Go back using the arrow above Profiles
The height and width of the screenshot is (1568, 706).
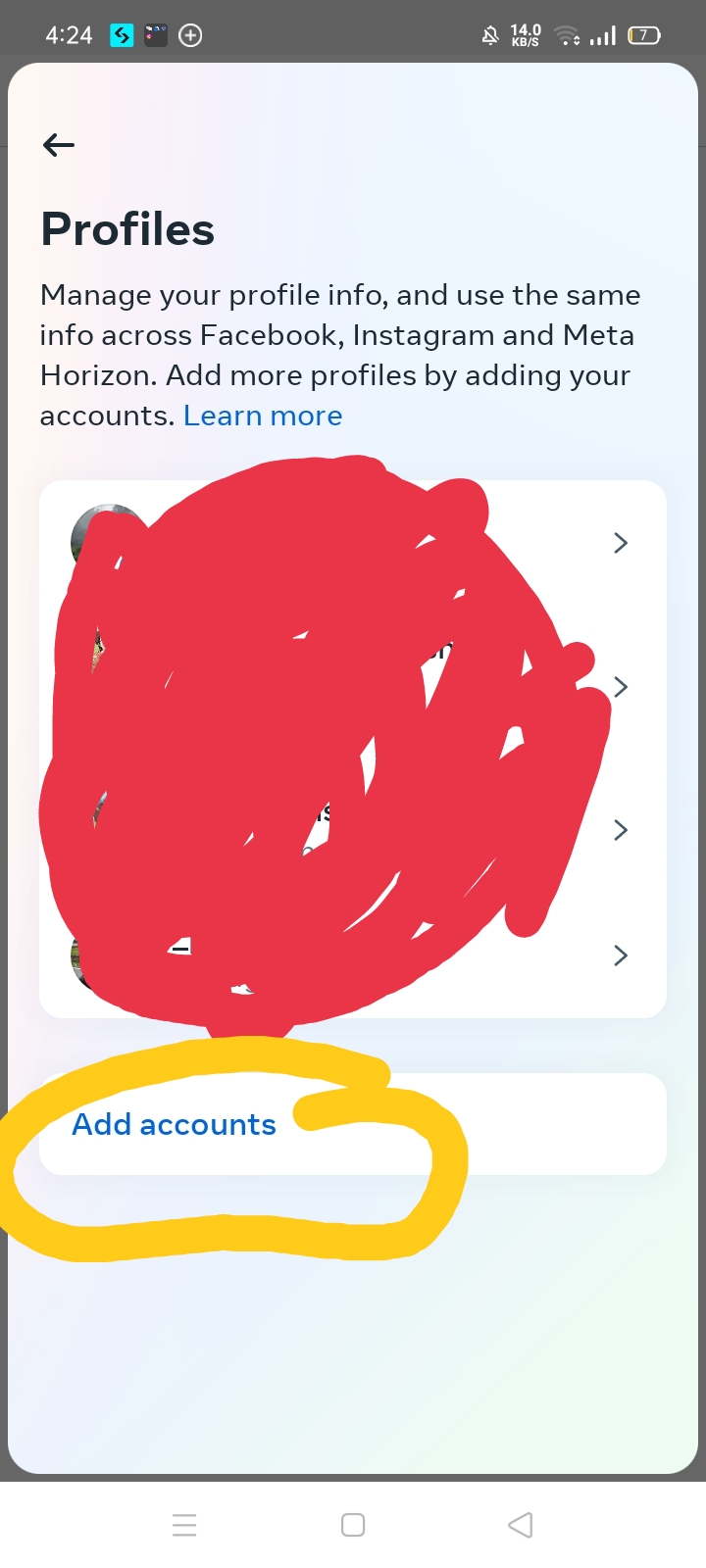pos(59,145)
